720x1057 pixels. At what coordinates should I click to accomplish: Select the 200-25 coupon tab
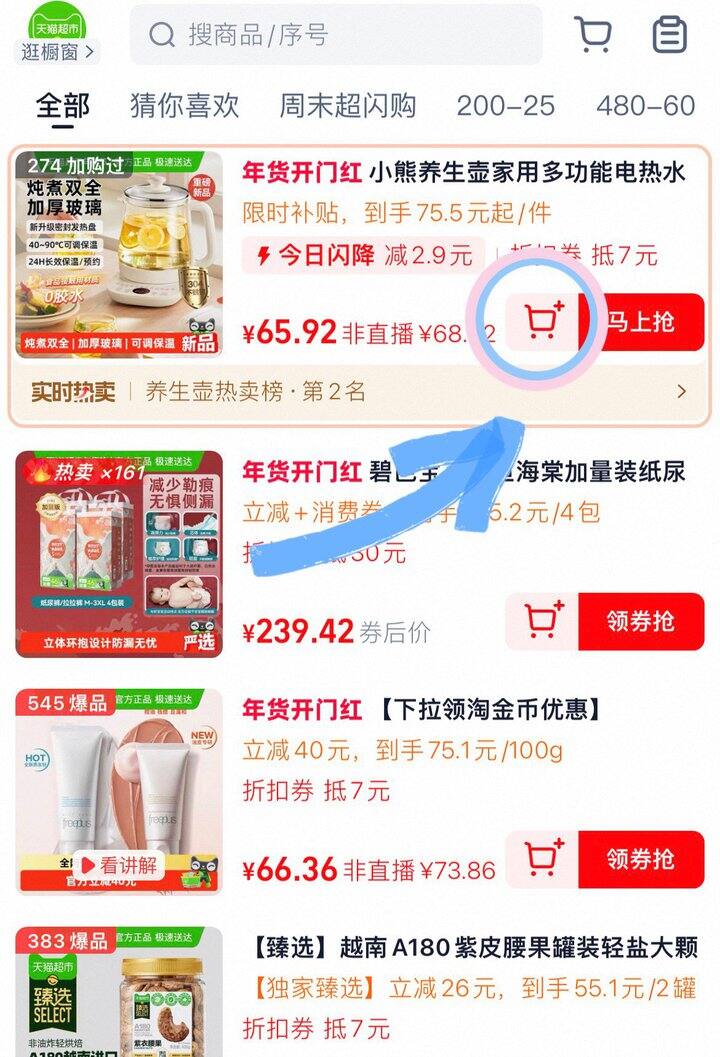(x=505, y=106)
